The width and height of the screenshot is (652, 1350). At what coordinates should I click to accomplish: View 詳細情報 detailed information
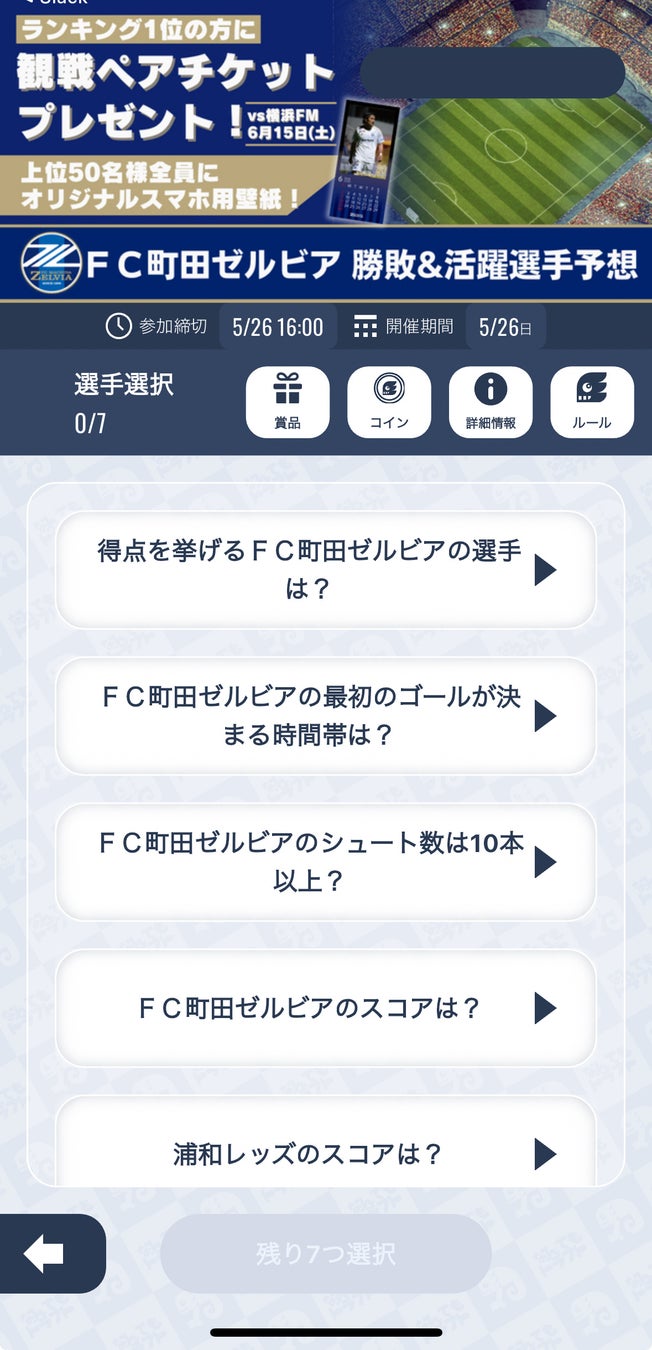[490, 402]
